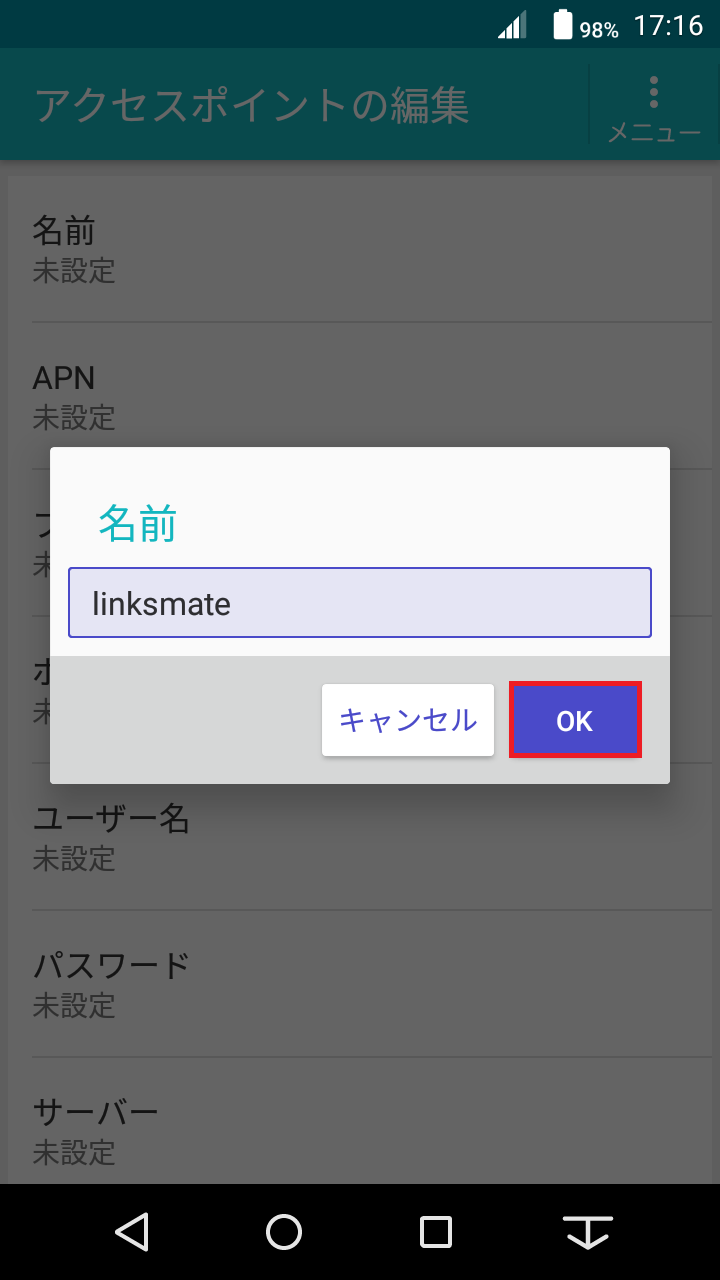Tap the 名前 list item behind the dialog
Screen dimensions: 720x1280
pyautogui.click(x=360, y=248)
